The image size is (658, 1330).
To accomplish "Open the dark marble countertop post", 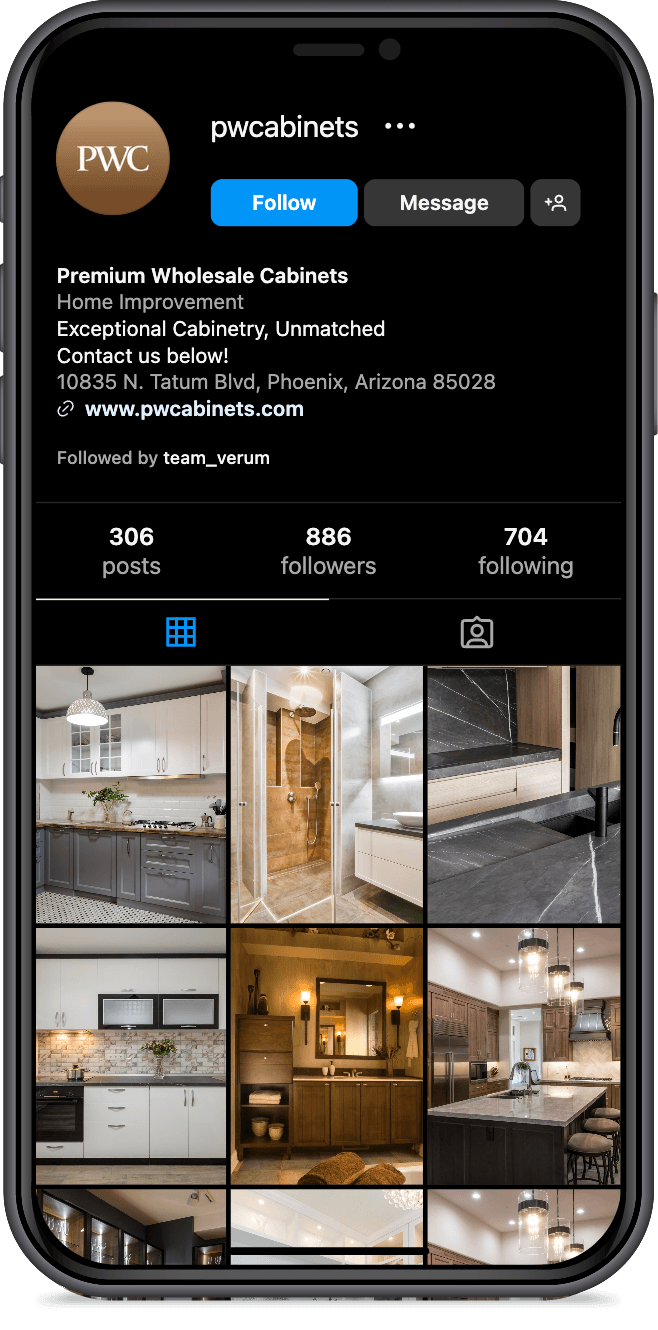I will click(x=524, y=795).
